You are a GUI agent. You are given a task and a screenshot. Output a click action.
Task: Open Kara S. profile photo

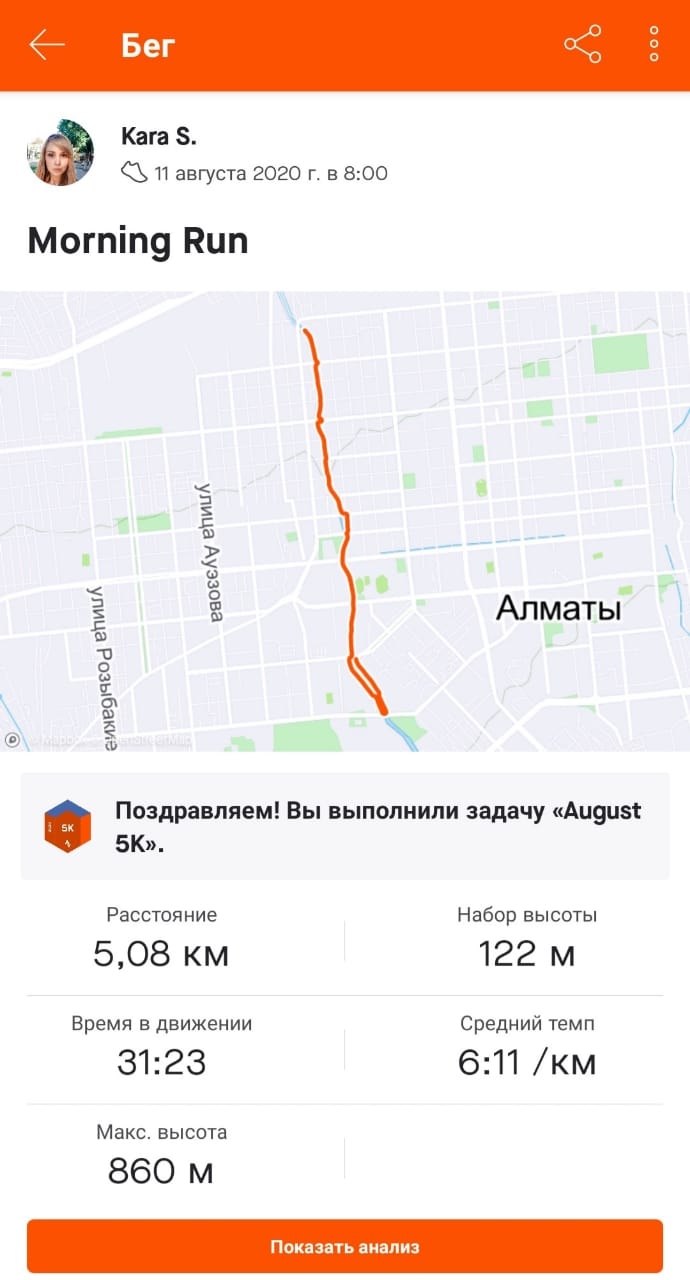click(x=60, y=153)
